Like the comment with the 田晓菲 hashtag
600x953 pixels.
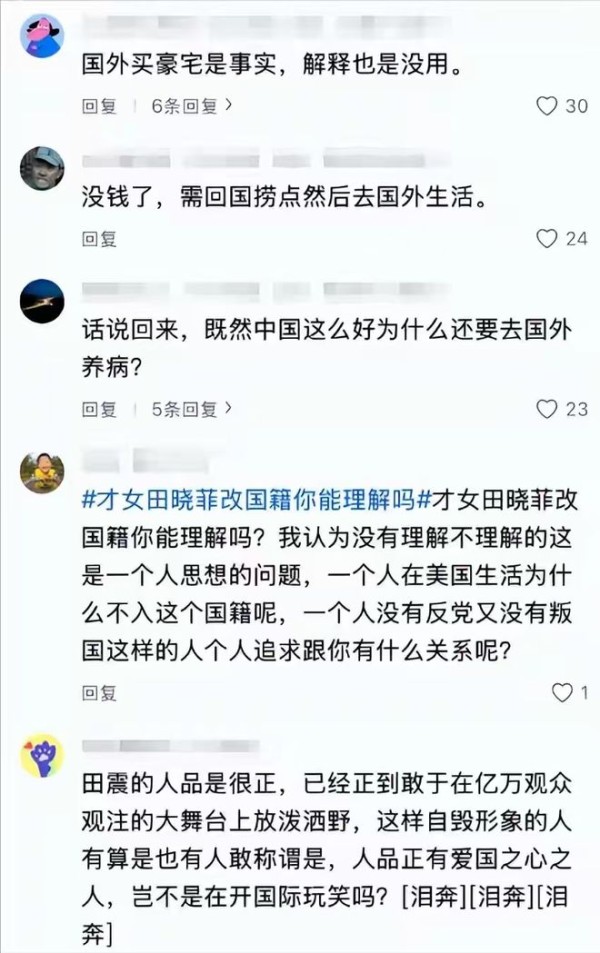coord(562,692)
